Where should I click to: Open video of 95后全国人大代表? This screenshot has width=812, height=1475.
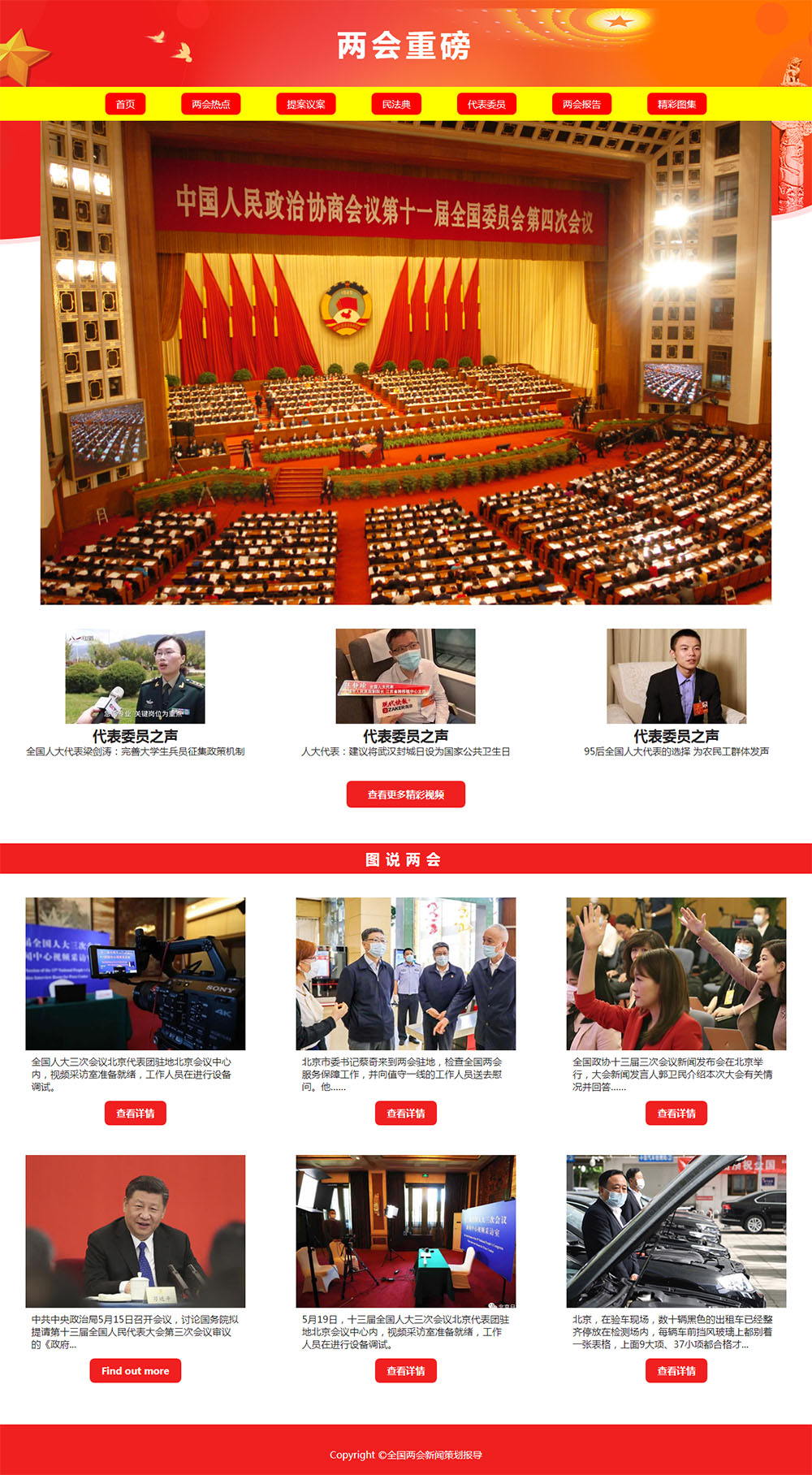pos(676,677)
